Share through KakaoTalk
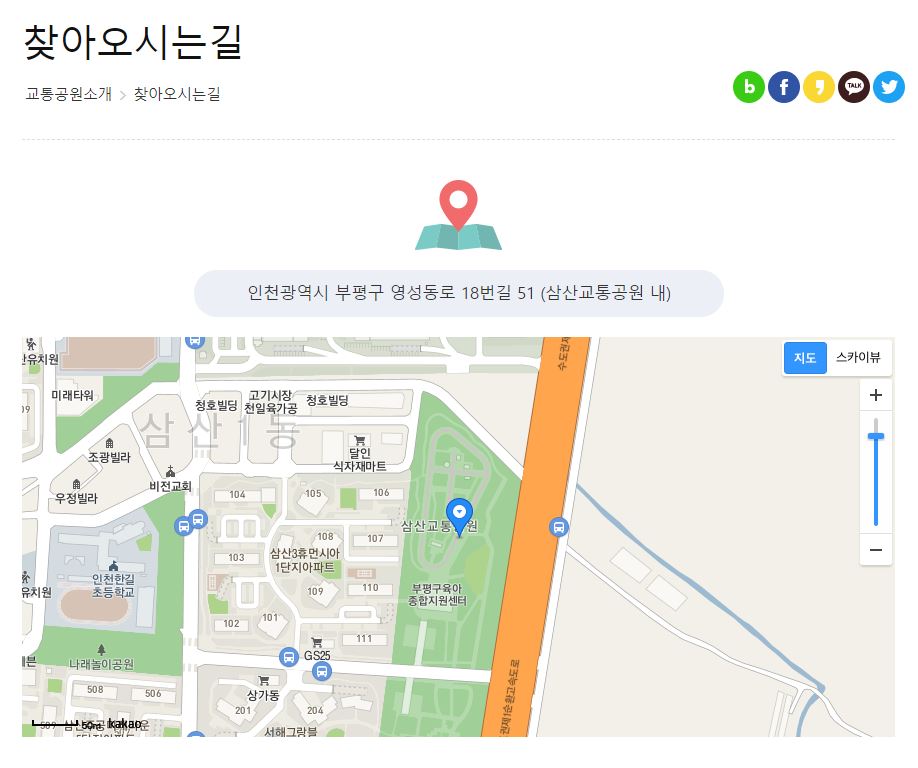 click(x=854, y=88)
